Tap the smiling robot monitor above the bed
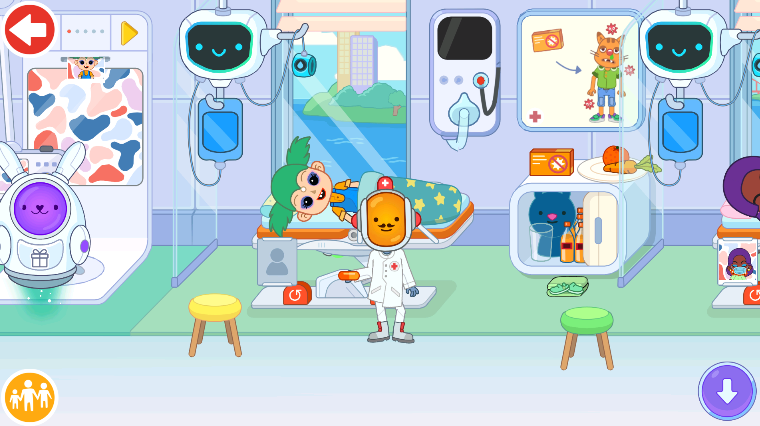760x426 pixels. tap(223, 43)
